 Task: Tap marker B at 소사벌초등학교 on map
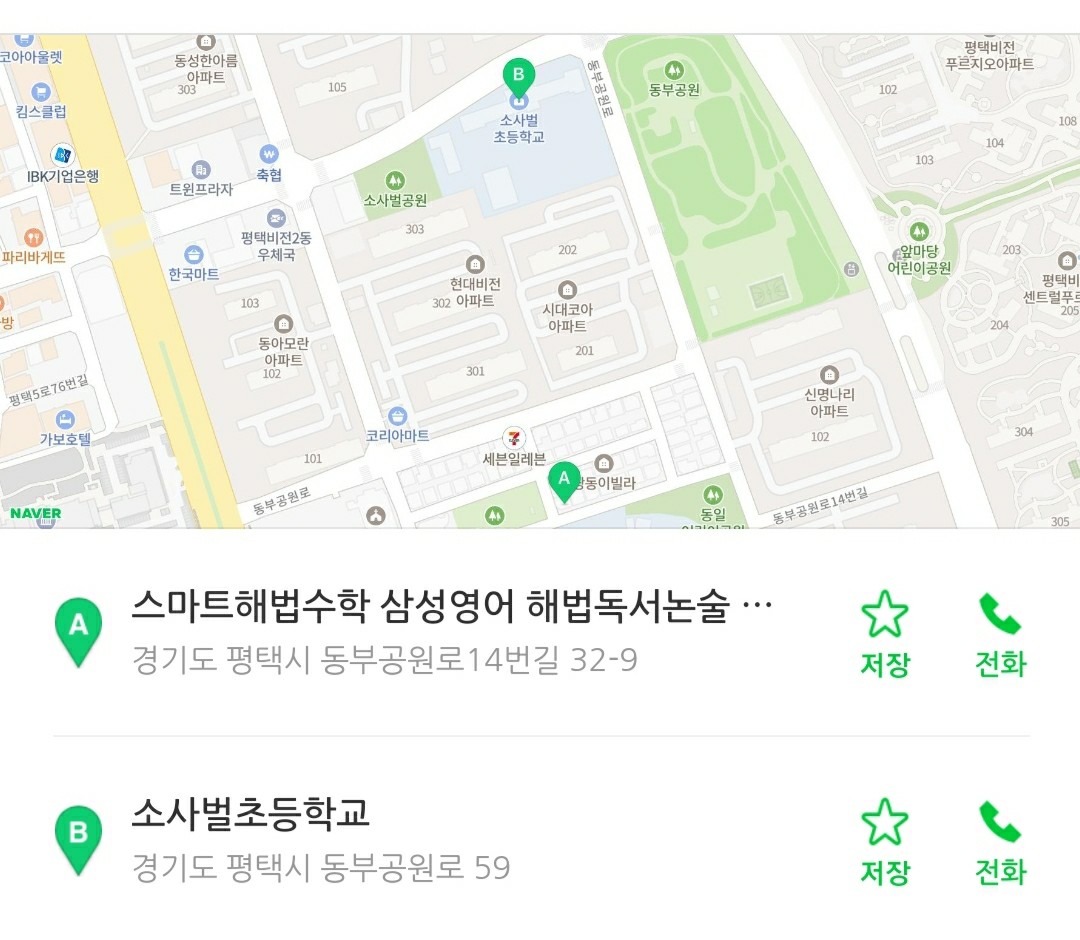[x=518, y=76]
